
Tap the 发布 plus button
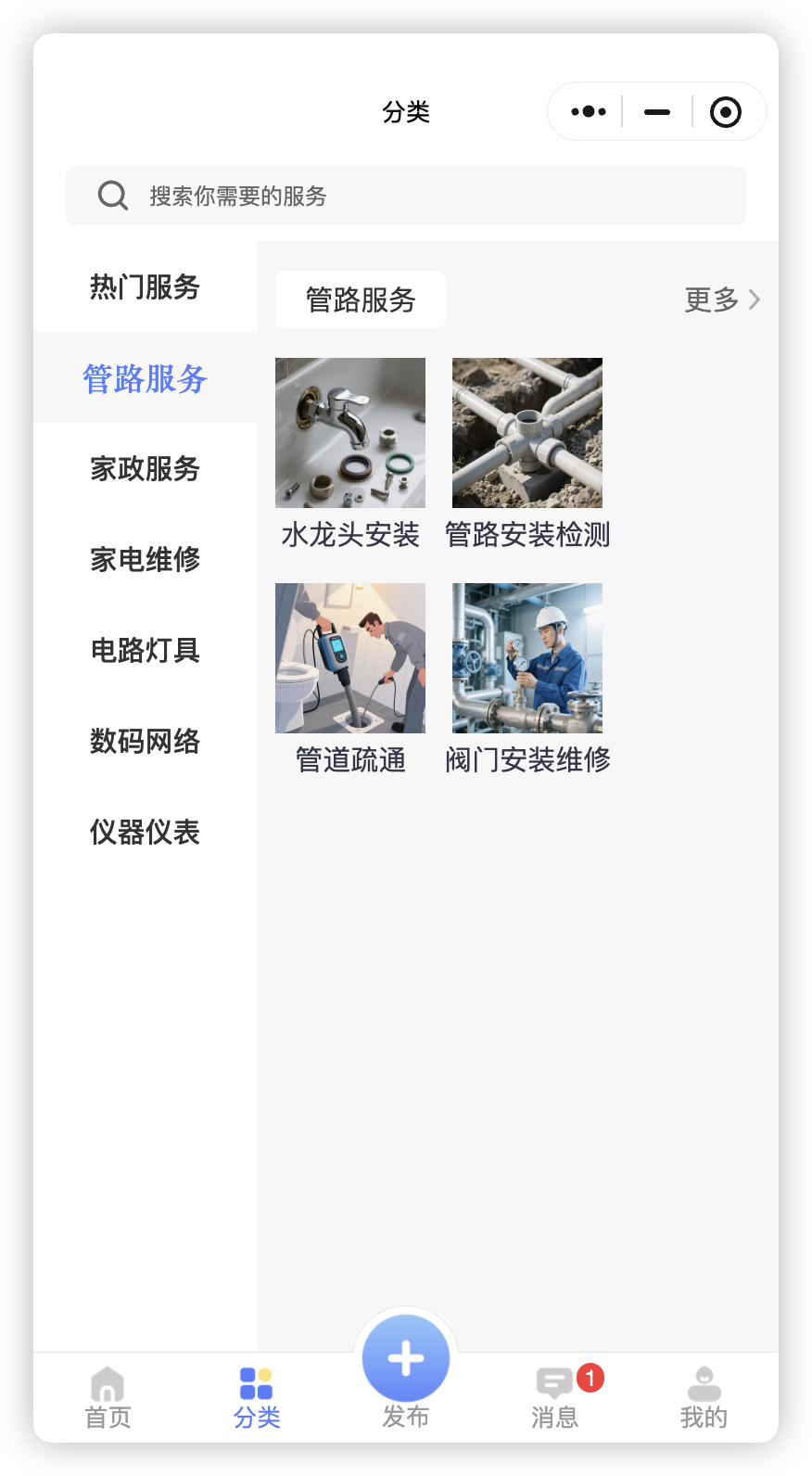pos(406,1359)
